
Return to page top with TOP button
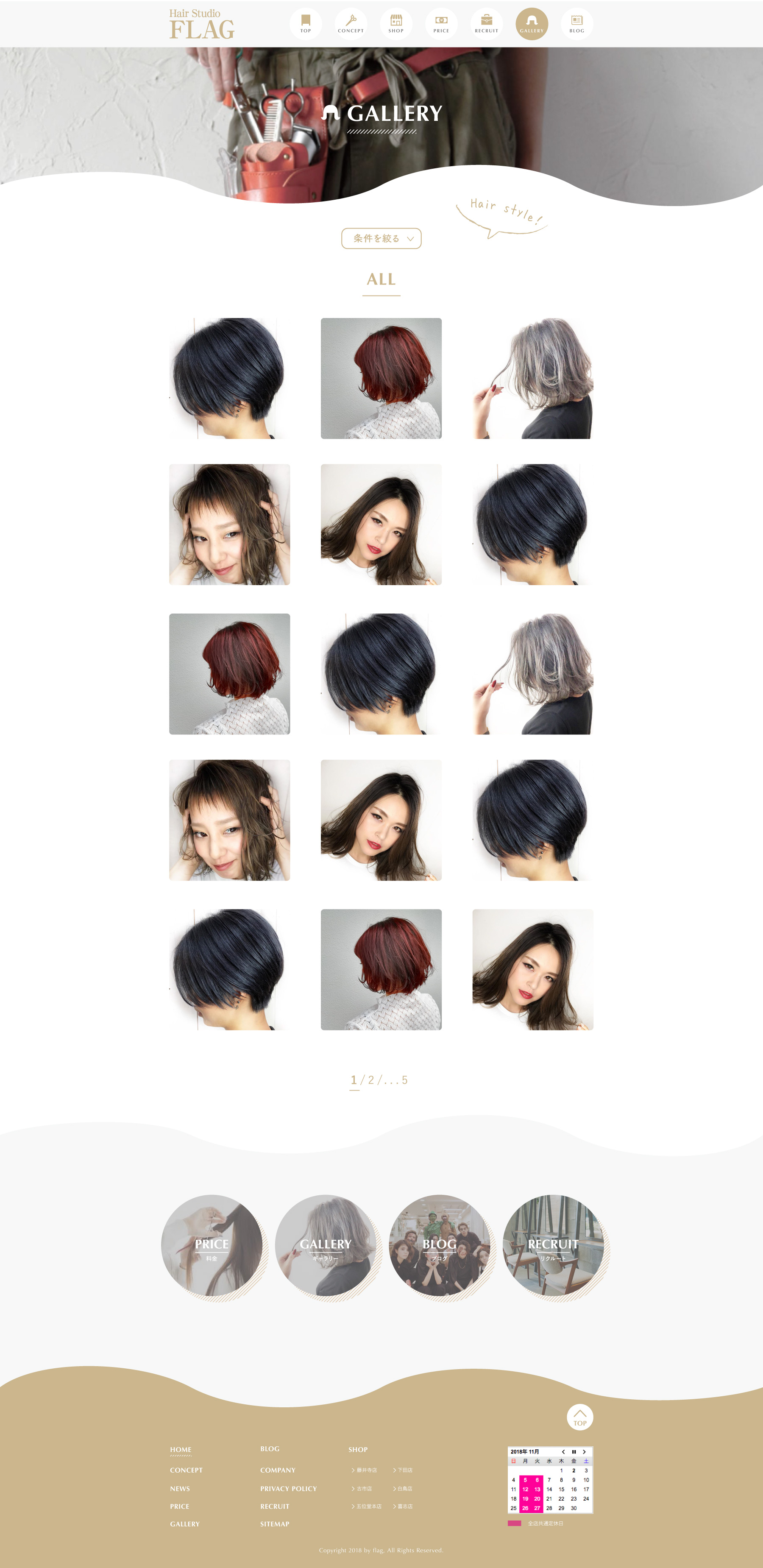pyautogui.click(x=580, y=1417)
